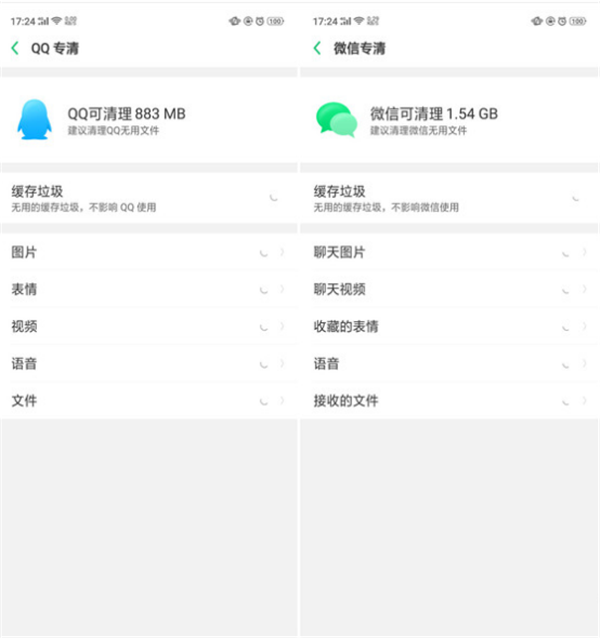Open the 聊天图片 row
Viewport: 600px width, 638px height.
(x=450, y=252)
